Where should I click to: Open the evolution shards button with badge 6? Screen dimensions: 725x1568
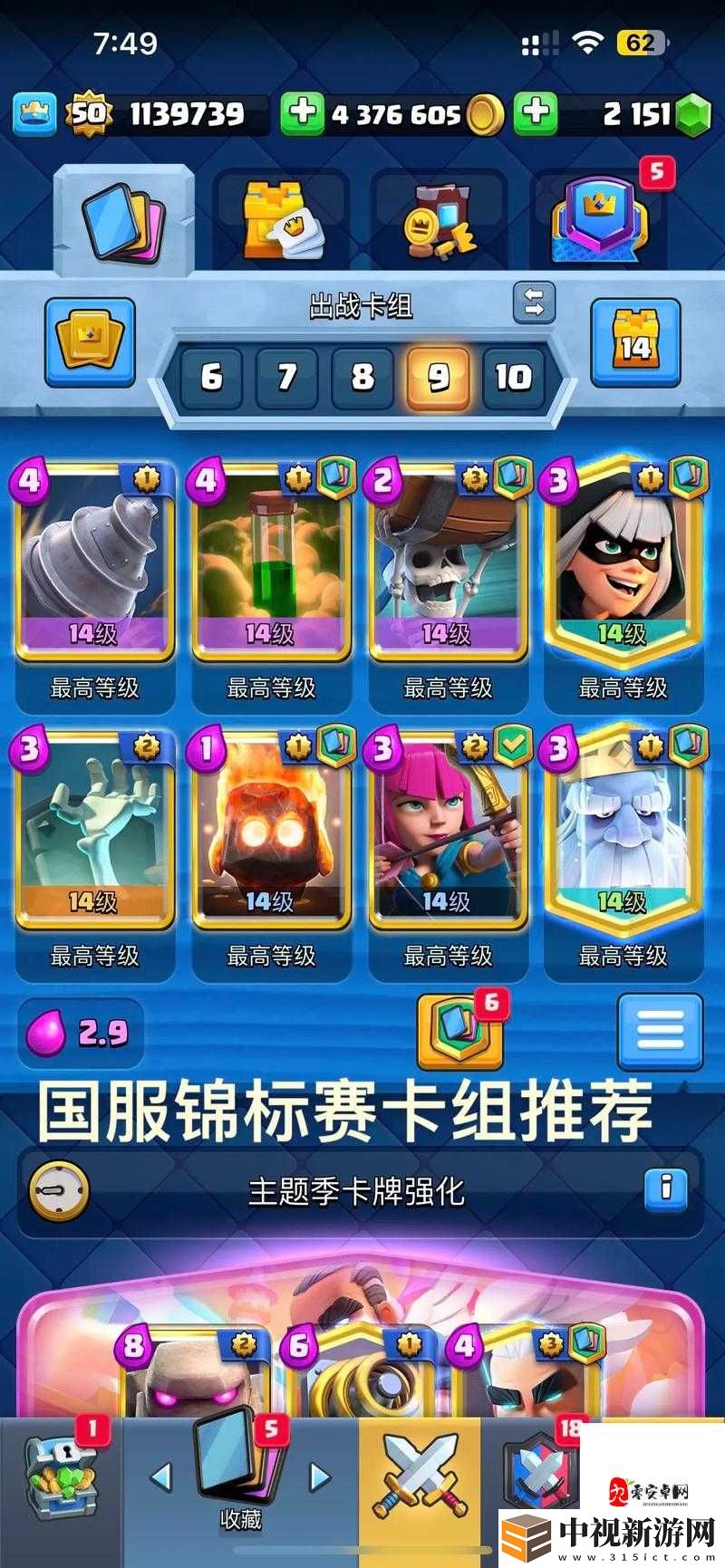tap(459, 1032)
